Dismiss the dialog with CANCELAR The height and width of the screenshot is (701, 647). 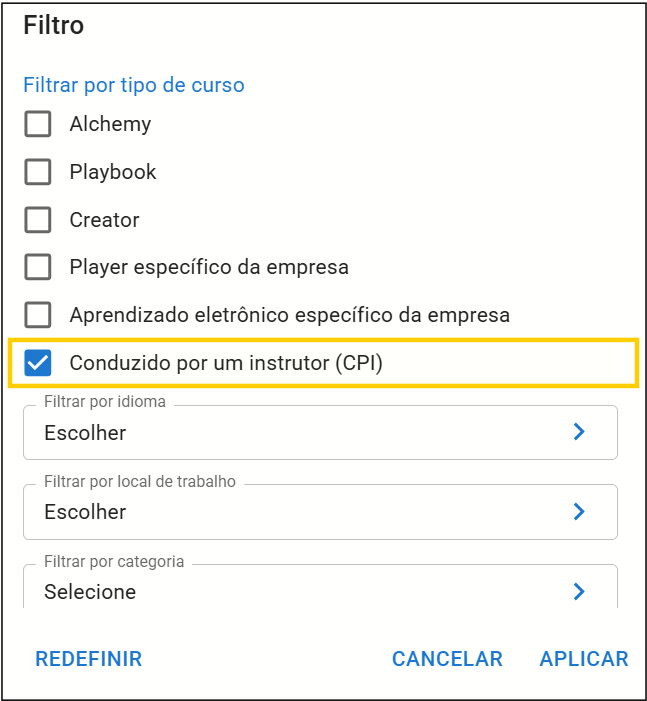tap(447, 659)
